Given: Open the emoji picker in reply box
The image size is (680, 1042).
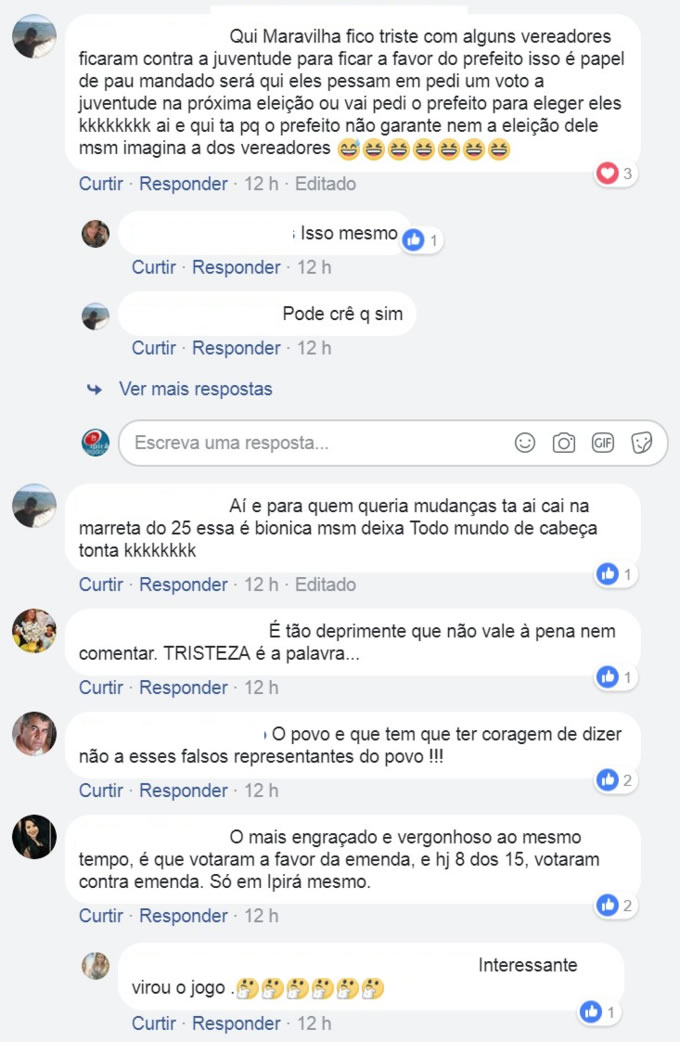Looking at the screenshot, I should pyautogui.click(x=524, y=442).
